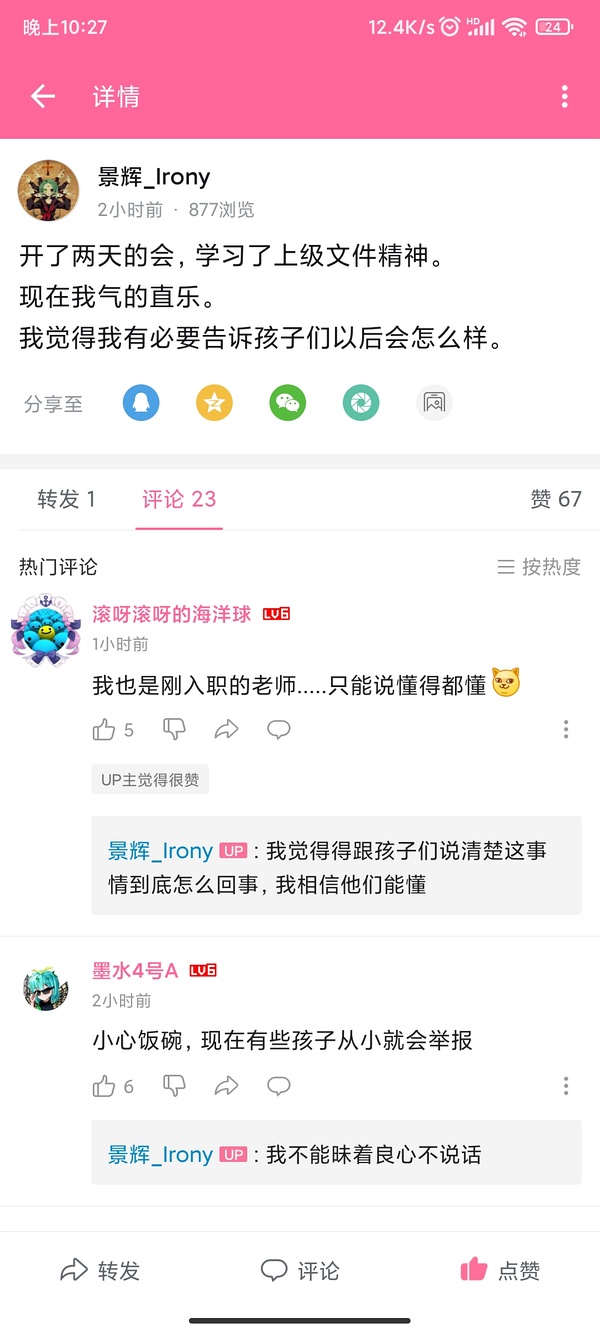Share the post to WeChat
Viewport: 600px width, 1333px height.
click(x=288, y=403)
